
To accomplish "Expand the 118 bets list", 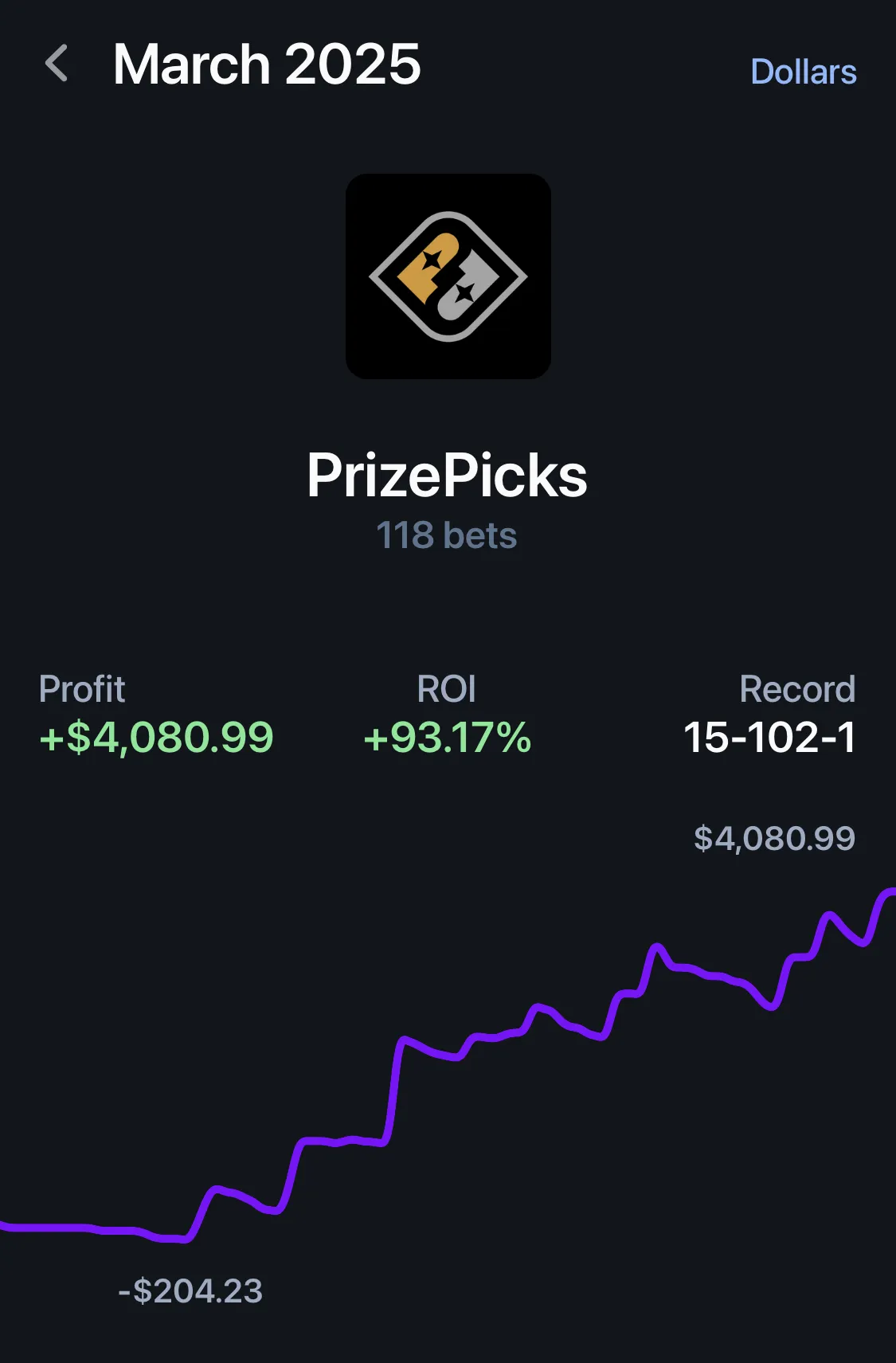I will tap(448, 535).
